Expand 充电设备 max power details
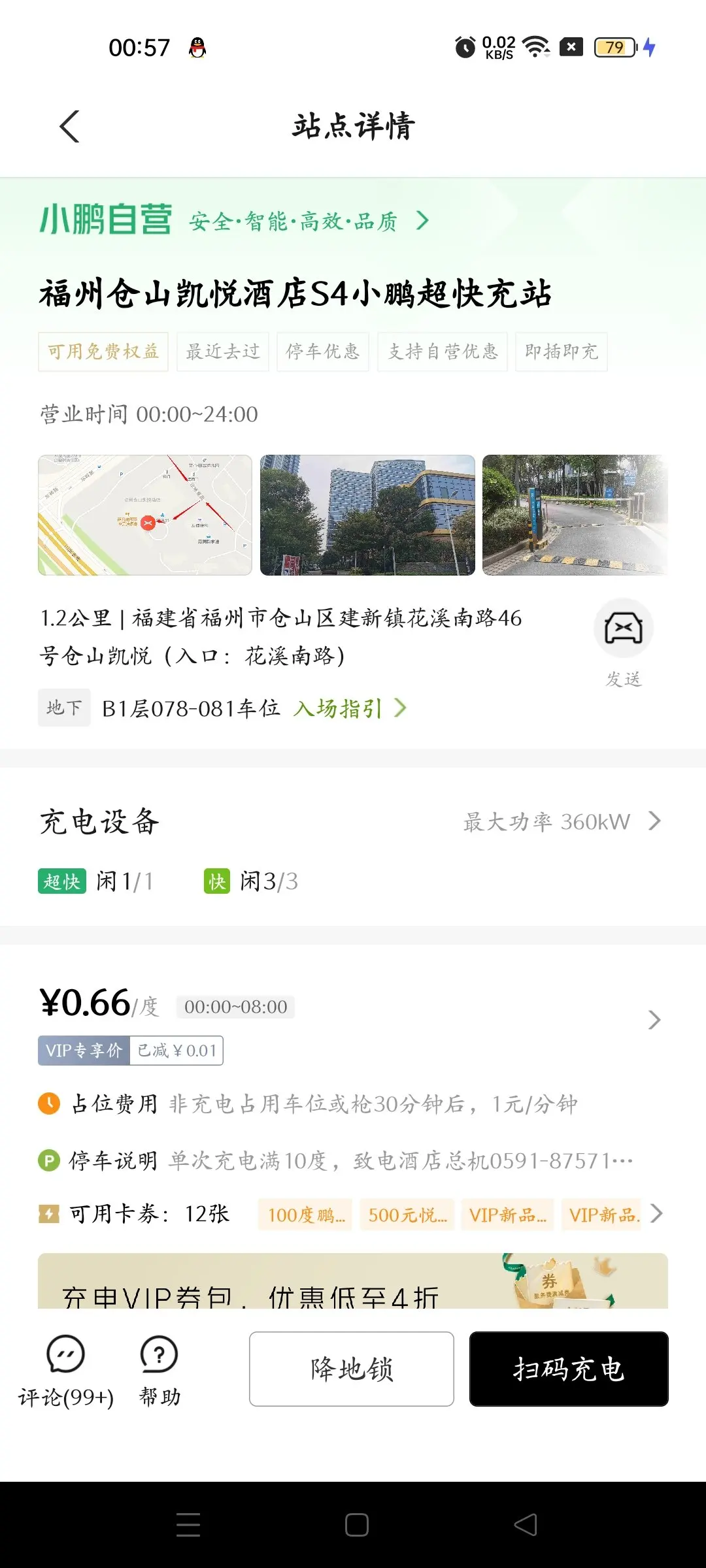This screenshot has height=1568, width=706. point(562,821)
